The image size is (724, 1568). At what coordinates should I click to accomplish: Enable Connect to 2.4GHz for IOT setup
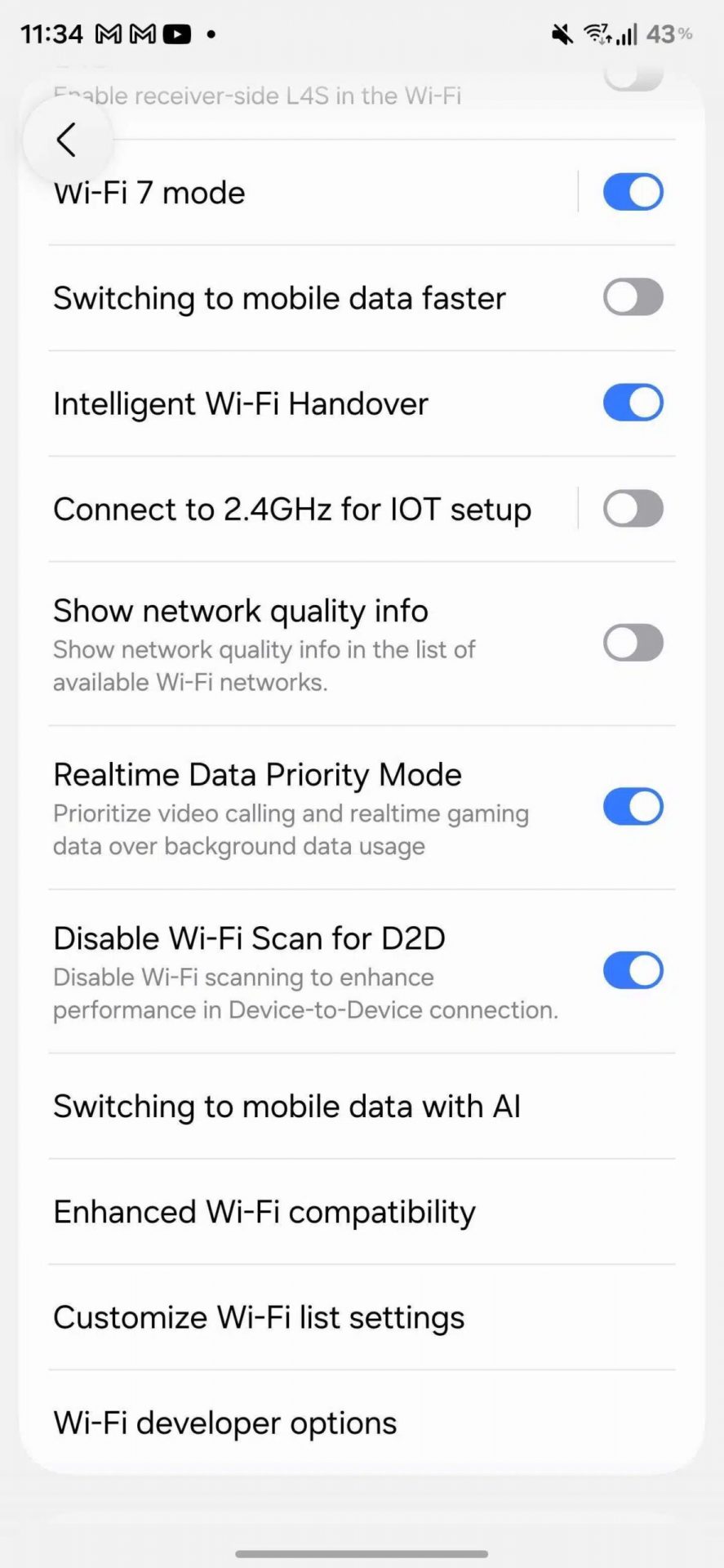coord(633,508)
